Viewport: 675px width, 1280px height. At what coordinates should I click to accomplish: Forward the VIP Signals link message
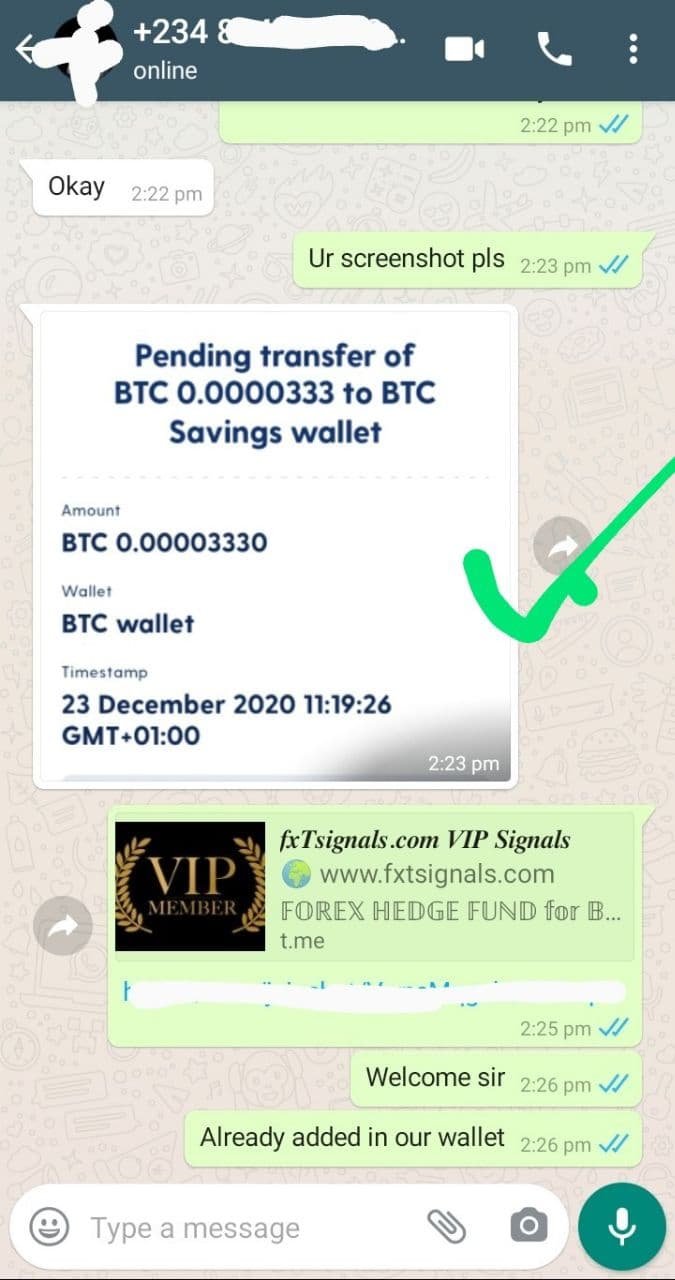point(63,927)
